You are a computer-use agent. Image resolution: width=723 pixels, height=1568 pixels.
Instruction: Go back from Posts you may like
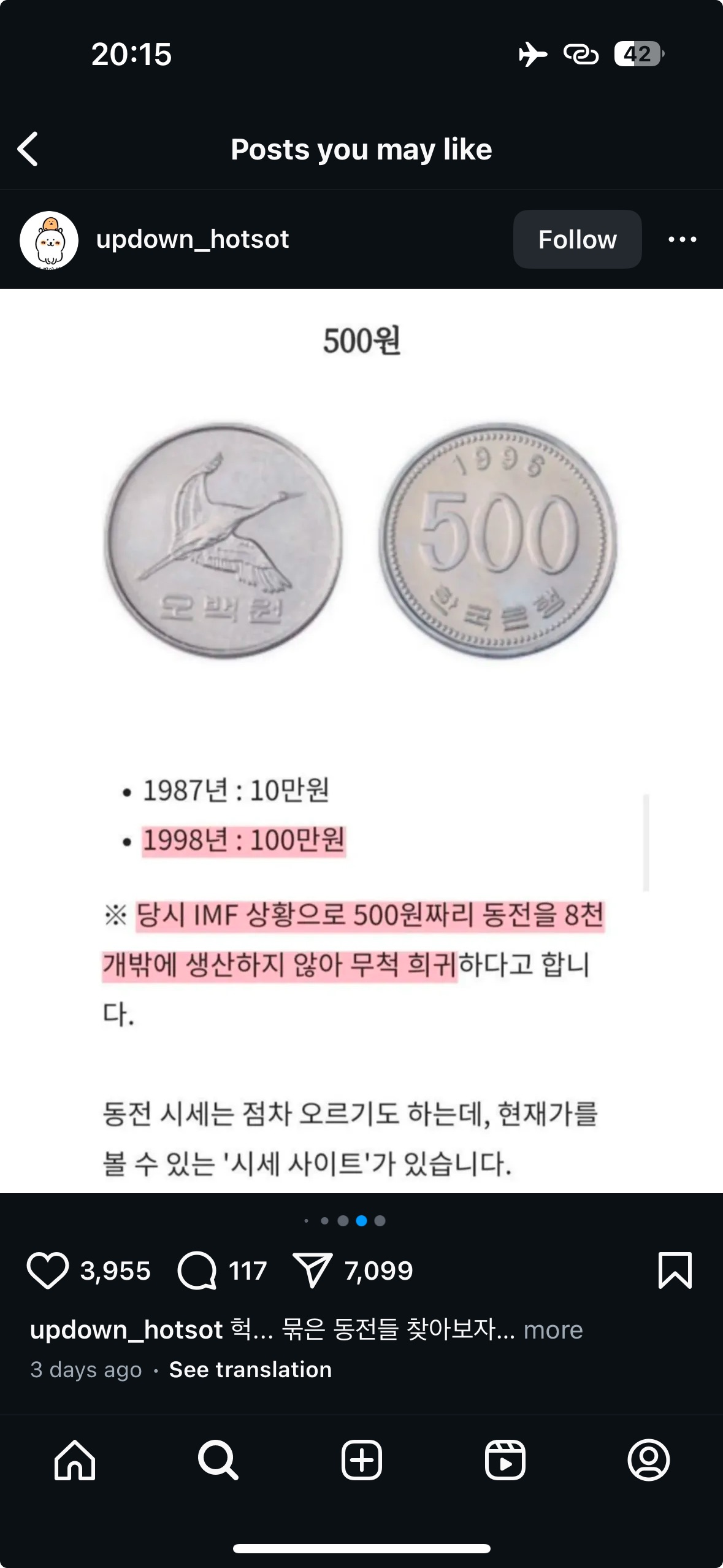click(28, 149)
